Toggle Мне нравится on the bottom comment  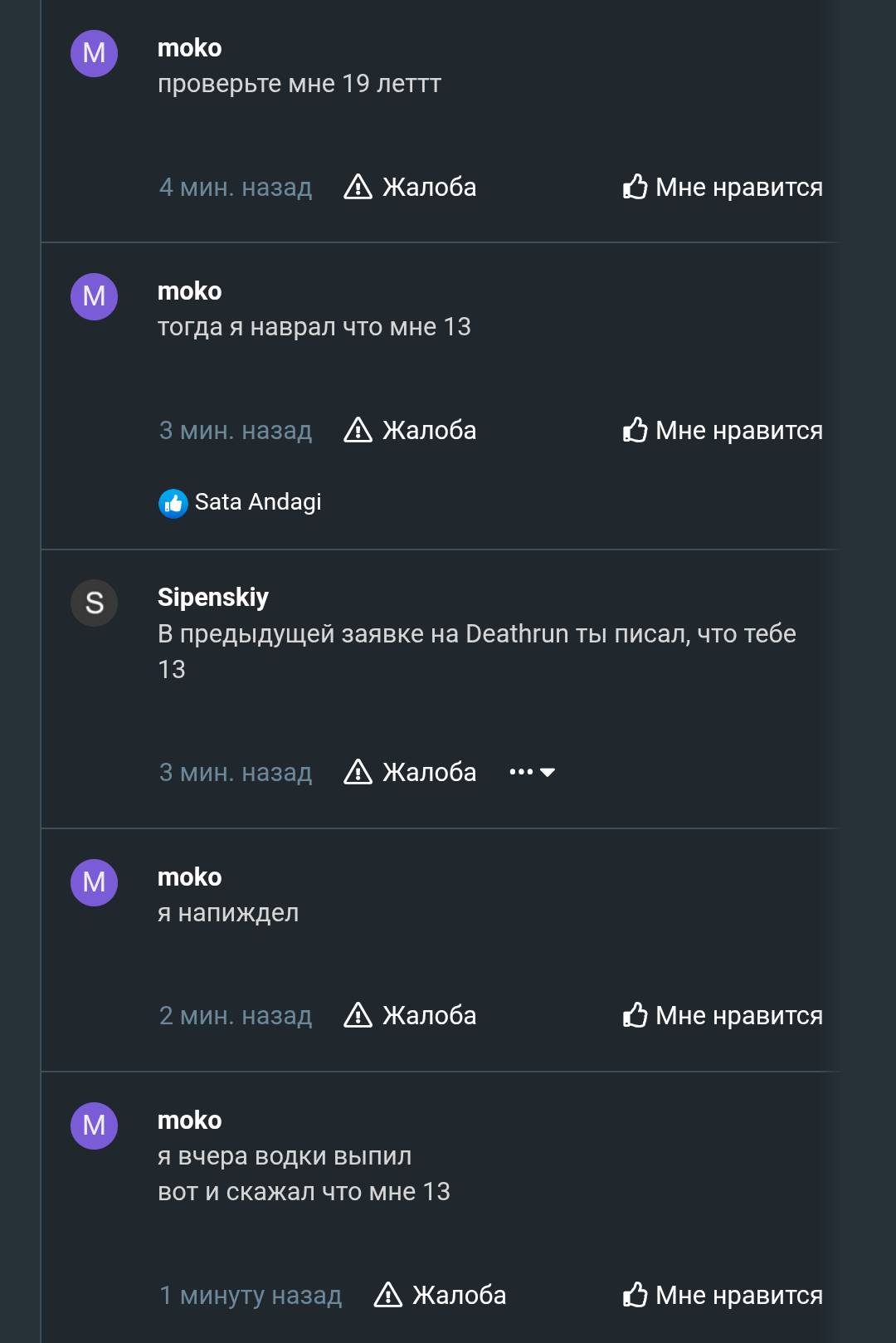[737, 1295]
